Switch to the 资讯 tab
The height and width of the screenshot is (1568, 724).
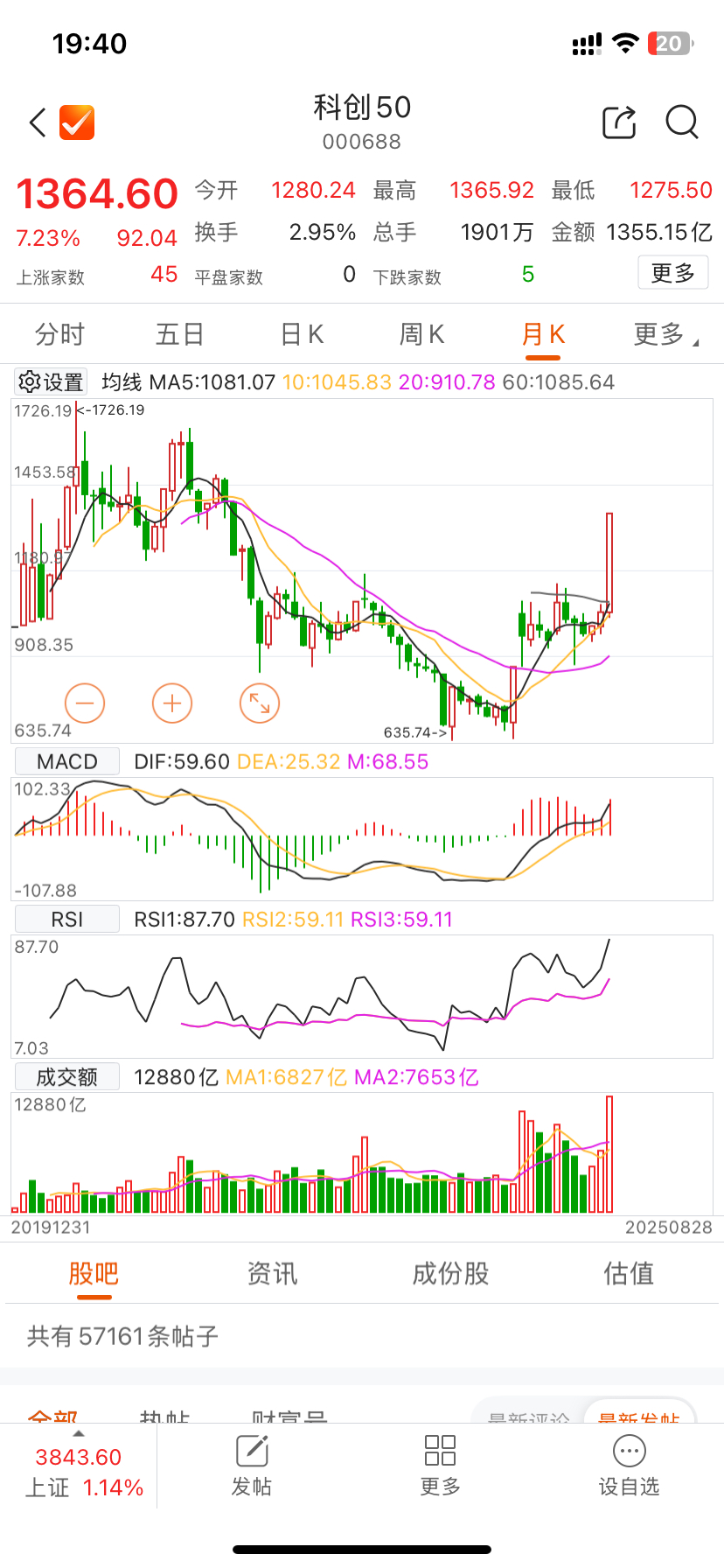click(272, 1273)
